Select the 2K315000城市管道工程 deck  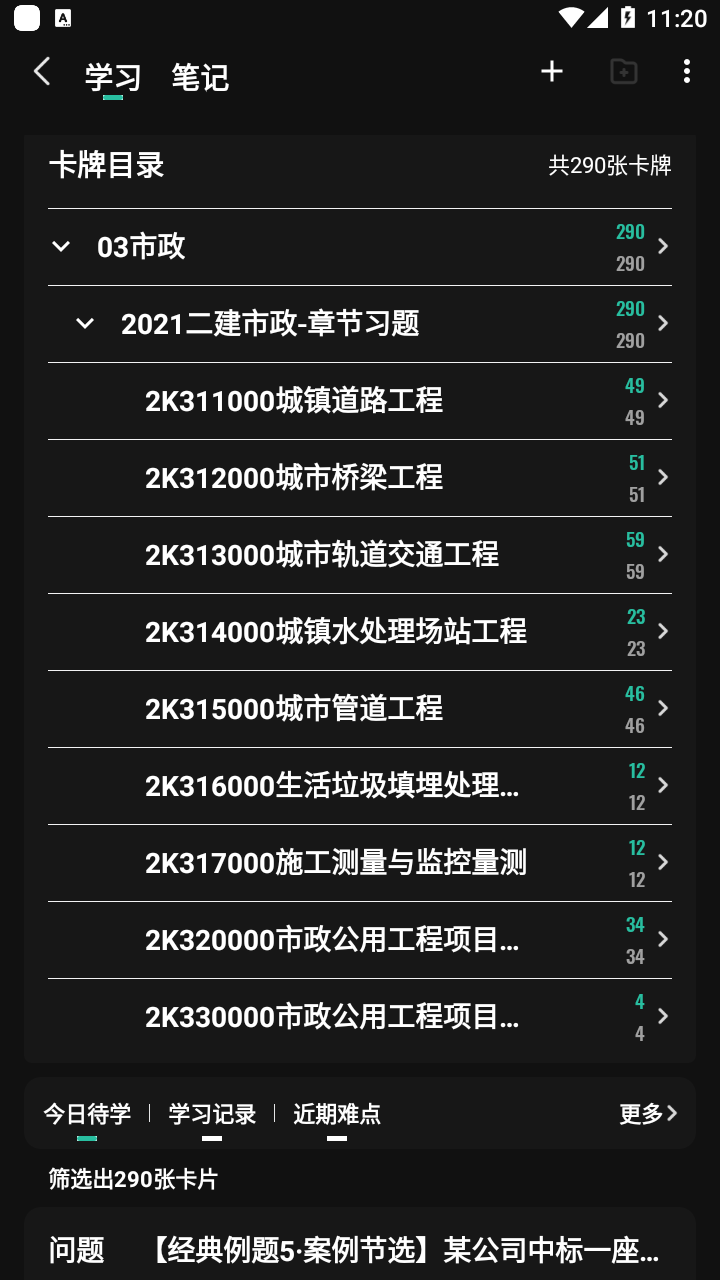(x=360, y=709)
